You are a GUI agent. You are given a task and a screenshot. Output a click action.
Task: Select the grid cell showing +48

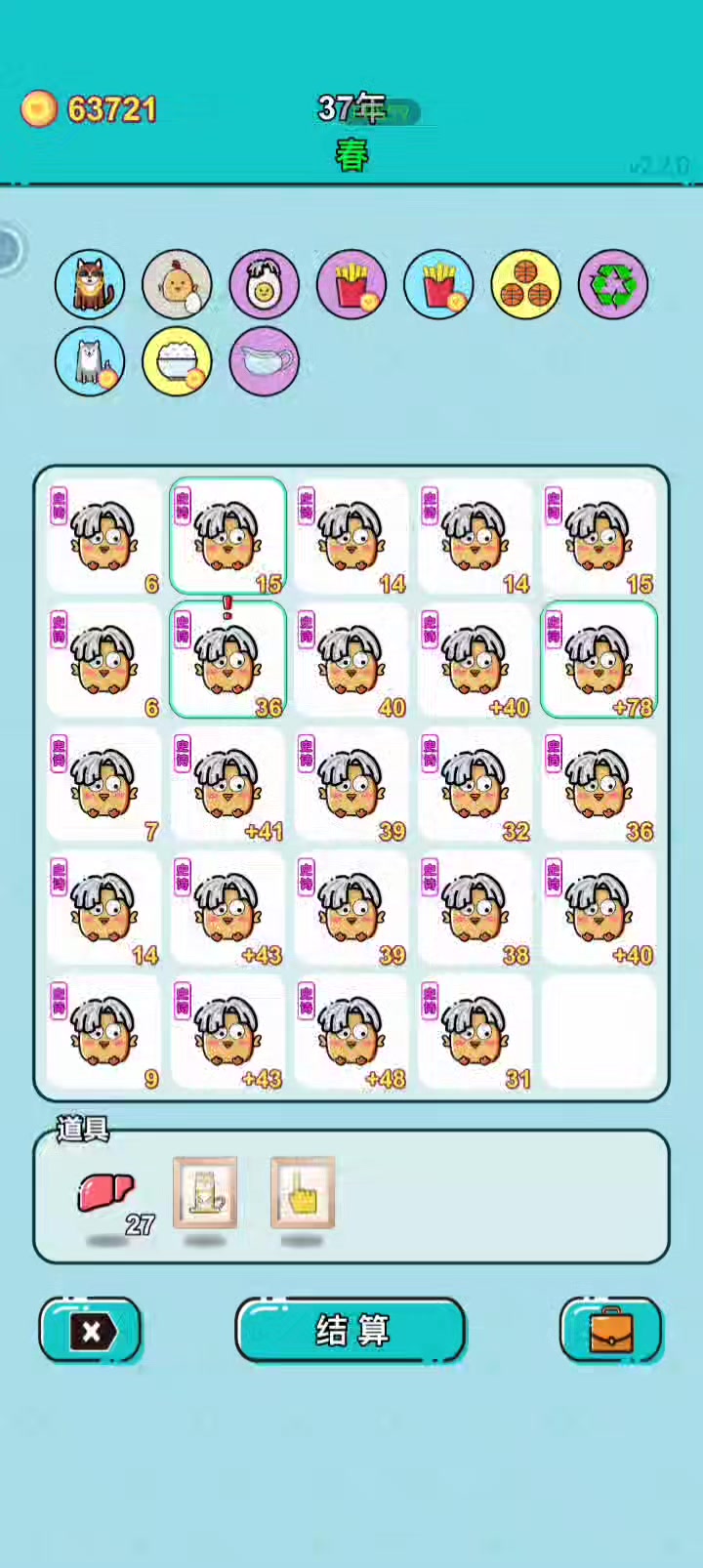tap(351, 1032)
